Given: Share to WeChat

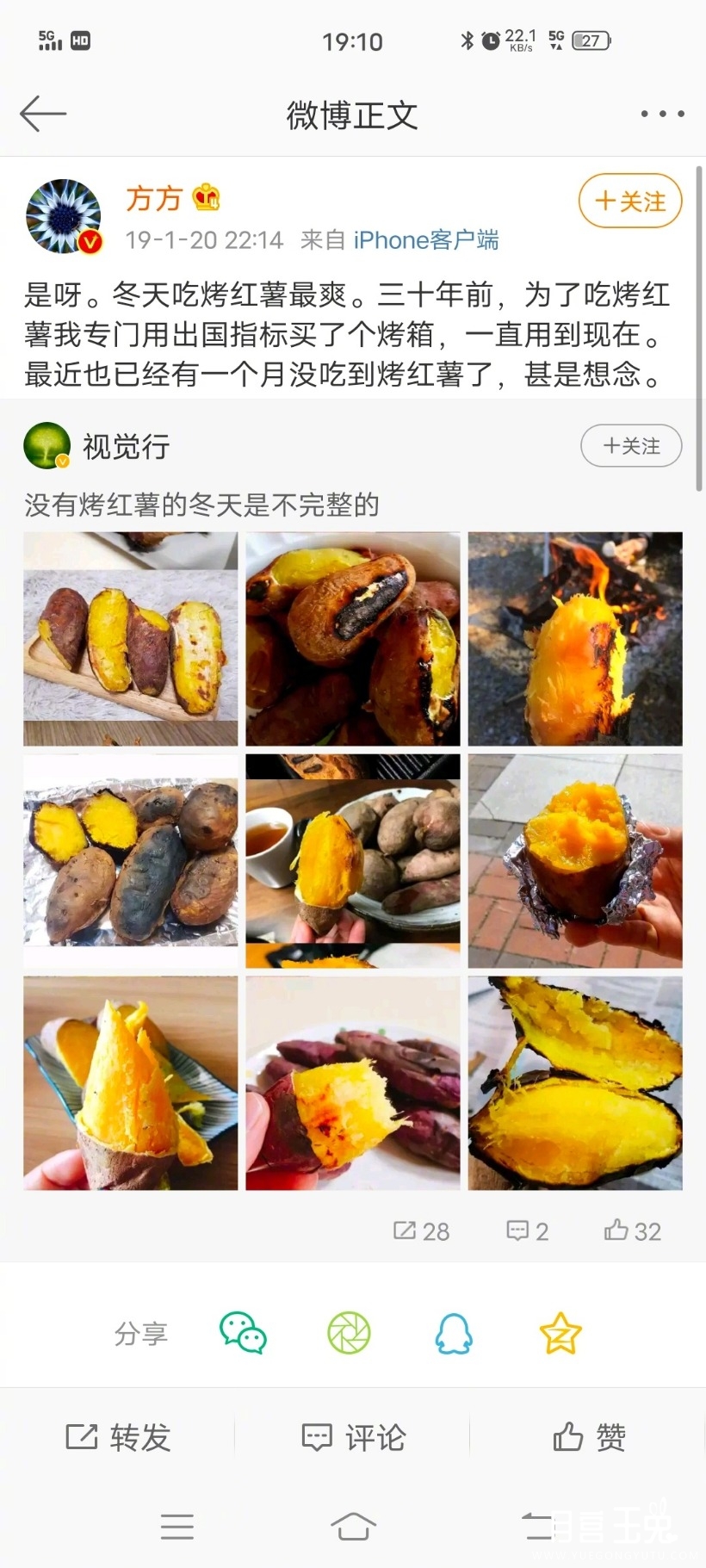Looking at the screenshot, I should coord(243,1333).
